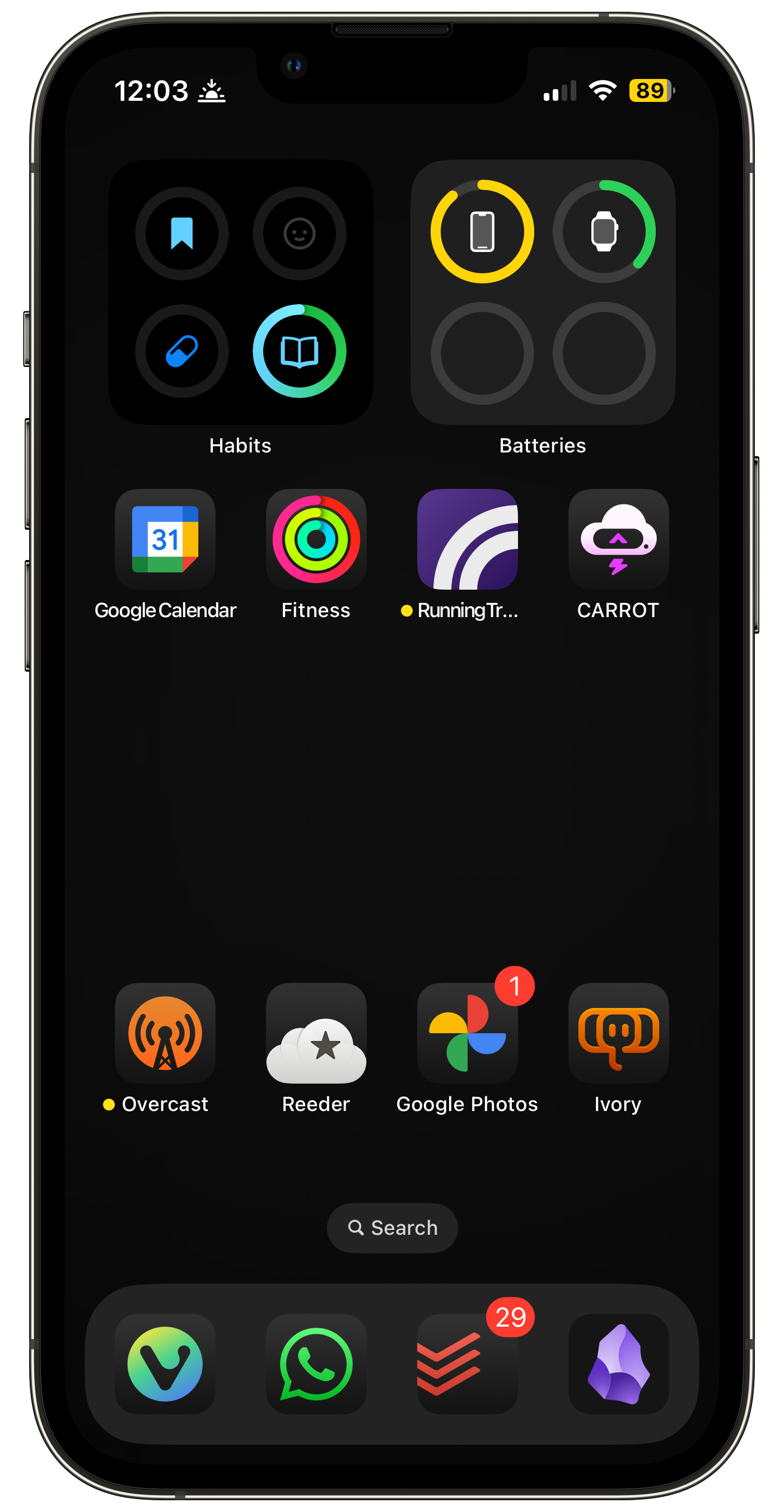Tap the Search pill
Image resolution: width=784 pixels, height=1512 pixels.
click(x=392, y=1228)
